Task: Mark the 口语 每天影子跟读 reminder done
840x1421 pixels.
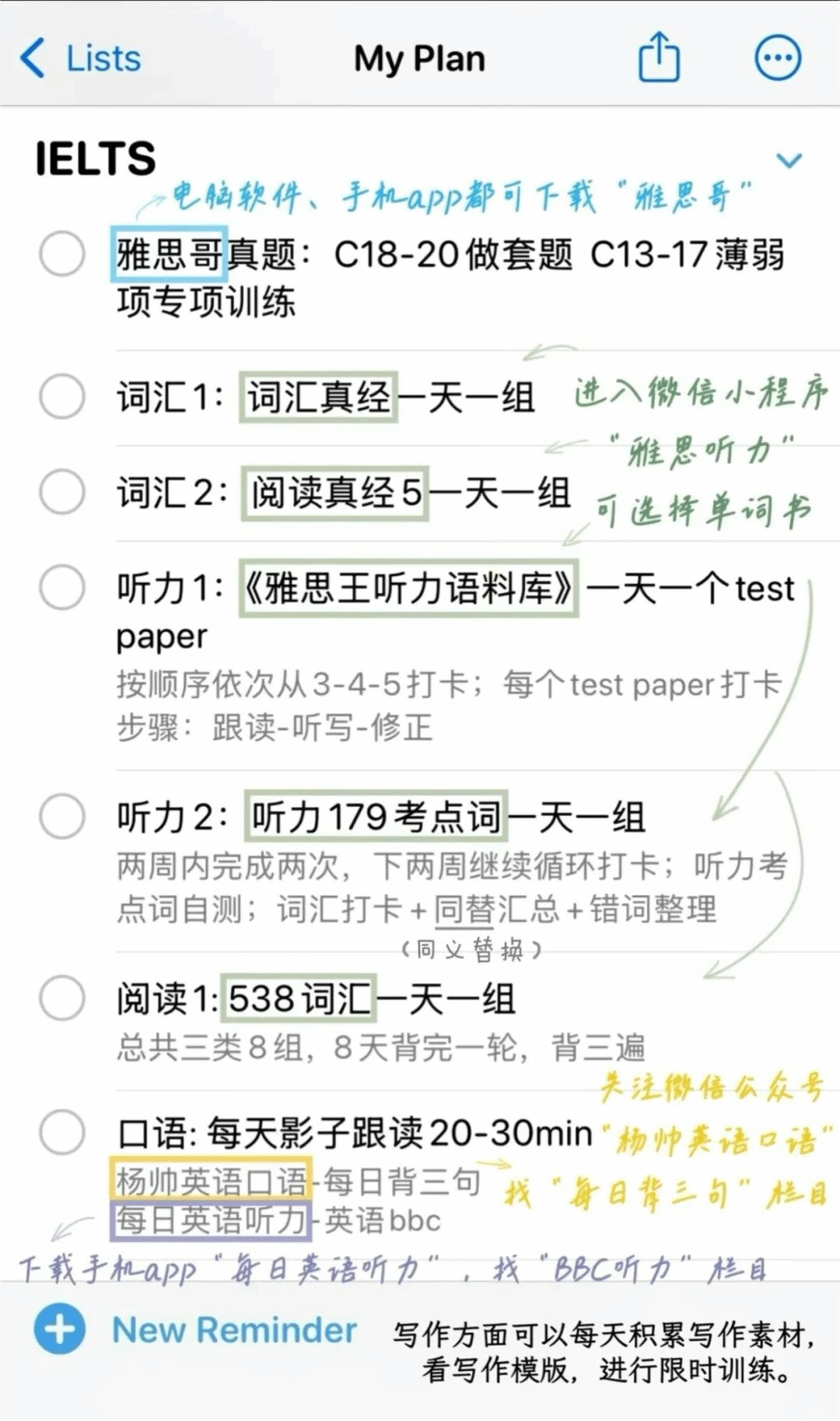Action: [62, 1132]
